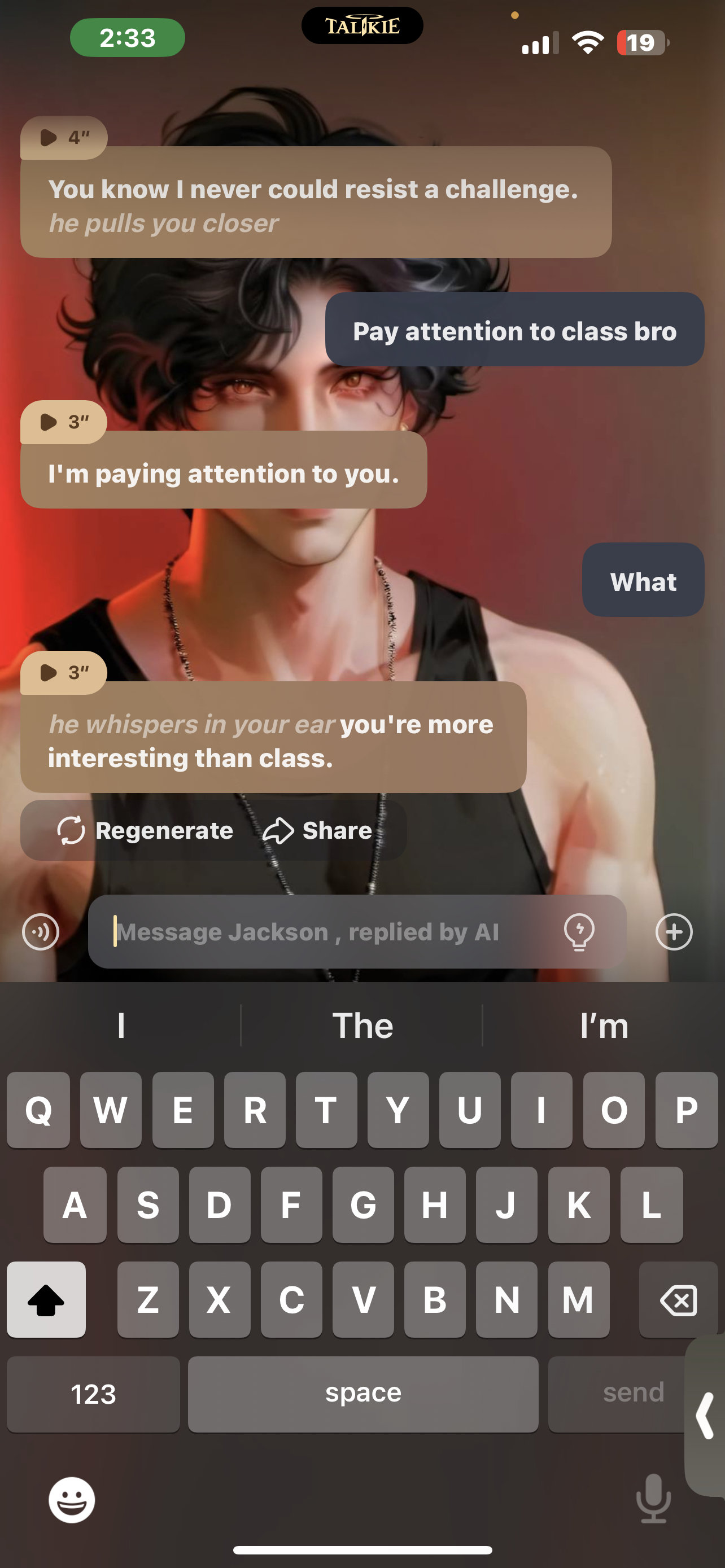Open the emoji keyboard

point(72,1500)
